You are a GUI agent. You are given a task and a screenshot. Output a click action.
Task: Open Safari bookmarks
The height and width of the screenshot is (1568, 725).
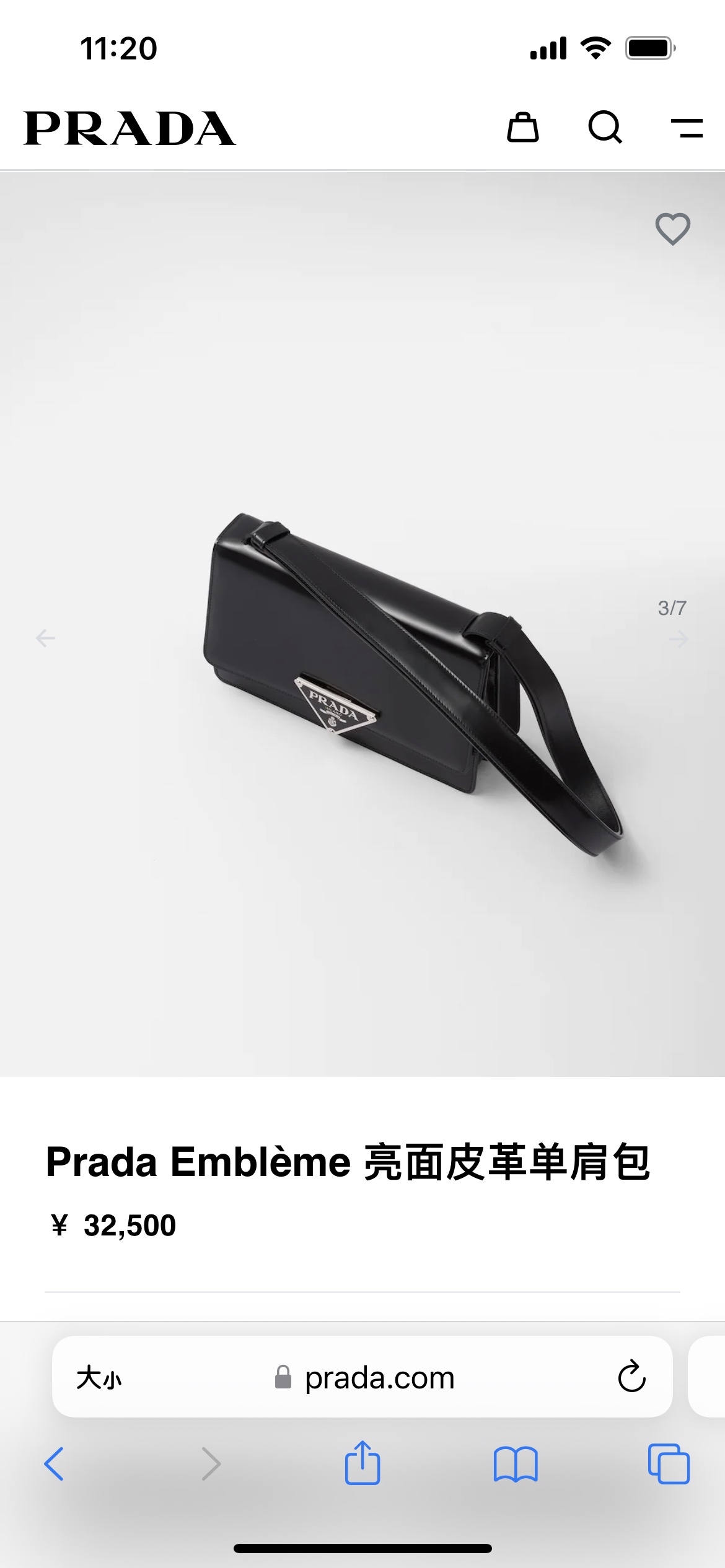pos(516,1464)
